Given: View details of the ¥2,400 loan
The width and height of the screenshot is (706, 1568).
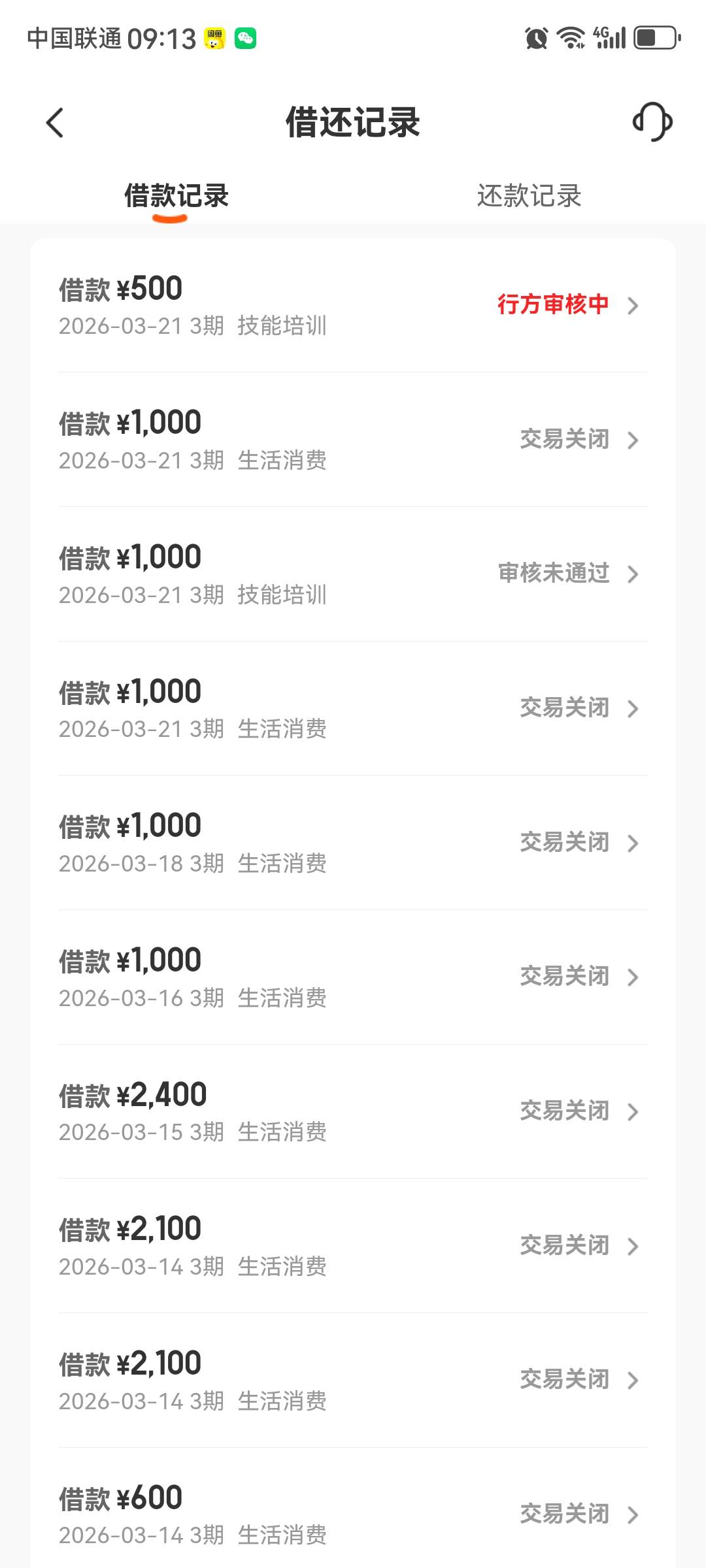Looking at the screenshot, I should pos(353,1111).
